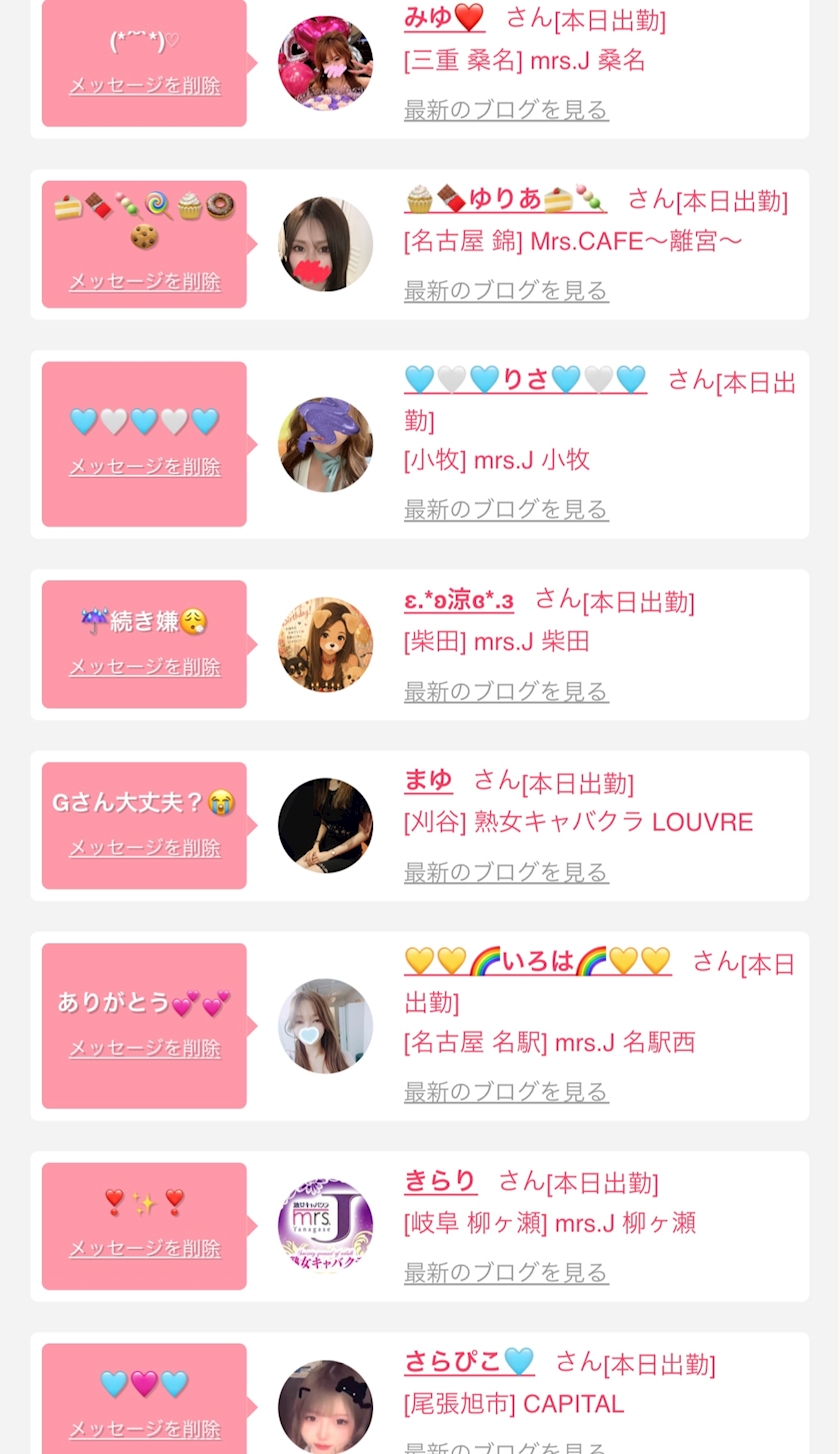Open まゆ's profile name link
Viewport: 840px width, 1454px height.
click(x=428, y=781)
